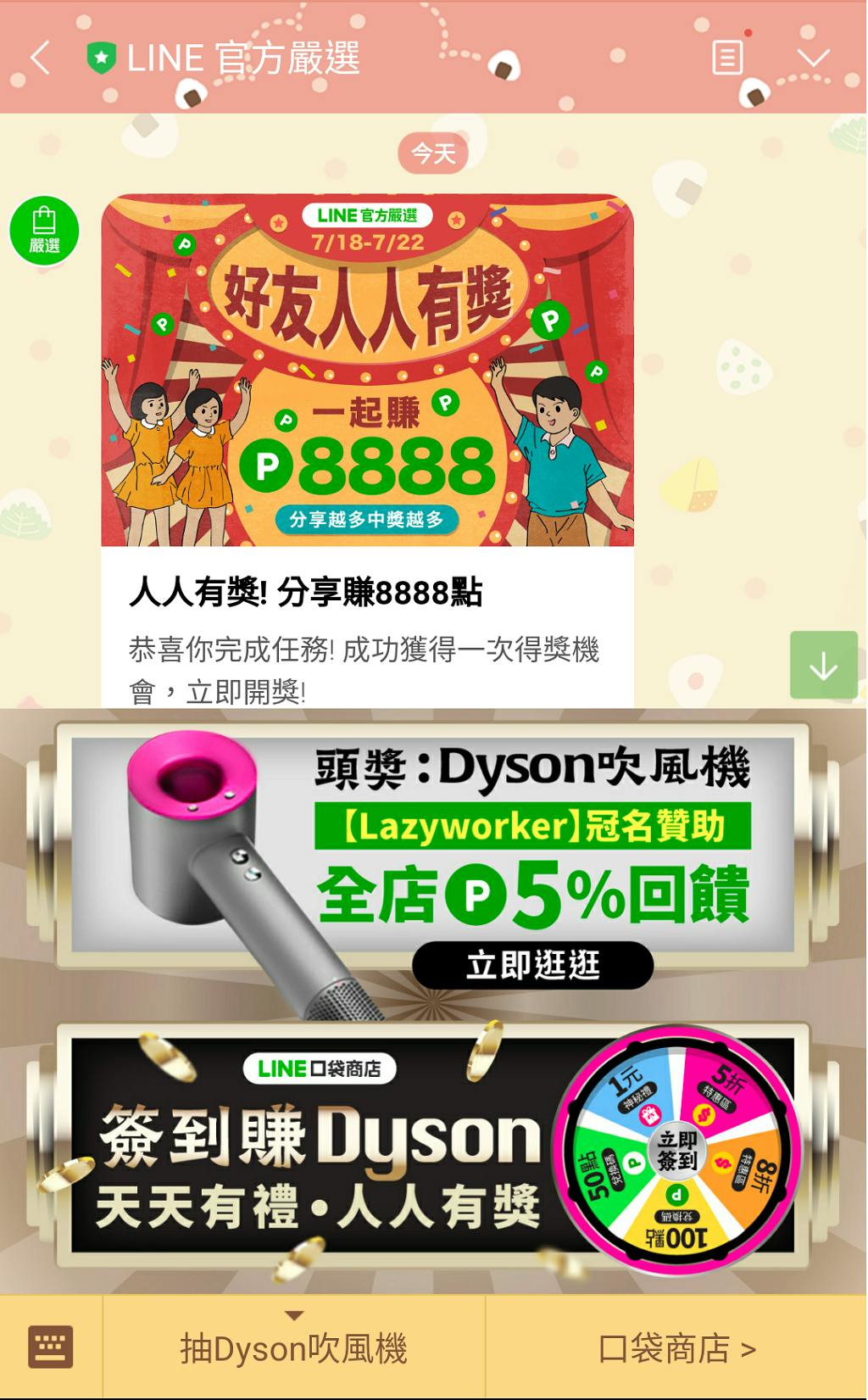Open the notes menu icon
Image resolution: width=868 pixels, height=1400 pixels.
(x=727, y=58)
